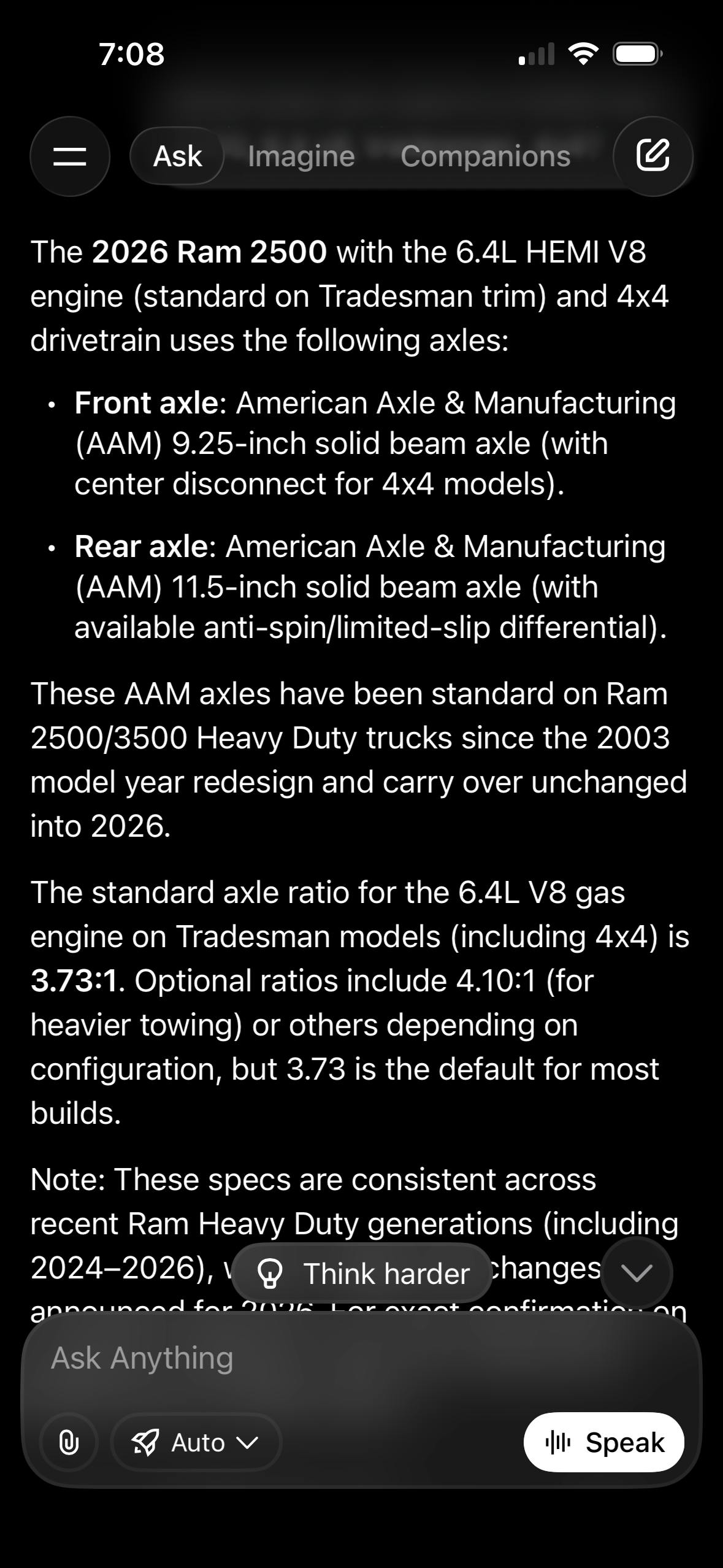Image resolution: width=723 pixels, height=1568 pixels.
Task: Jump to bottom with the down chevron
Action: pyautogui.click(x=637, y=1274)
